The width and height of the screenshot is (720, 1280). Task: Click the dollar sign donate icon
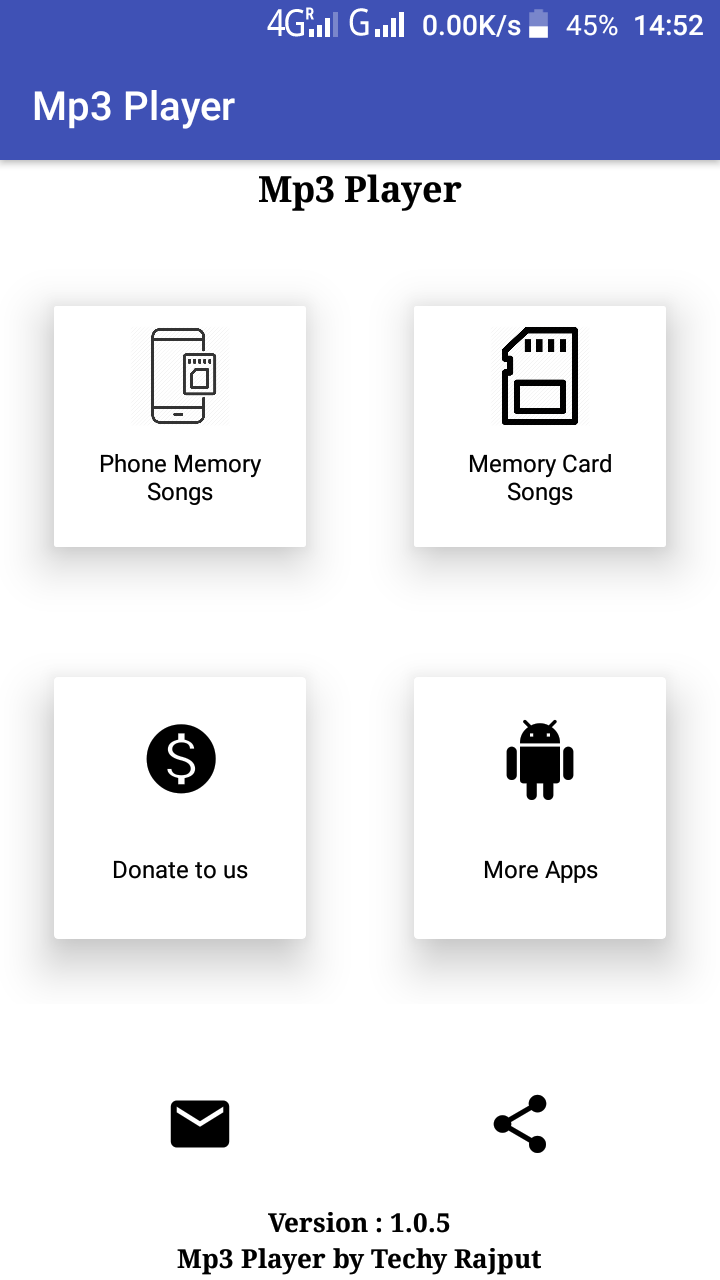coord(180,758)
